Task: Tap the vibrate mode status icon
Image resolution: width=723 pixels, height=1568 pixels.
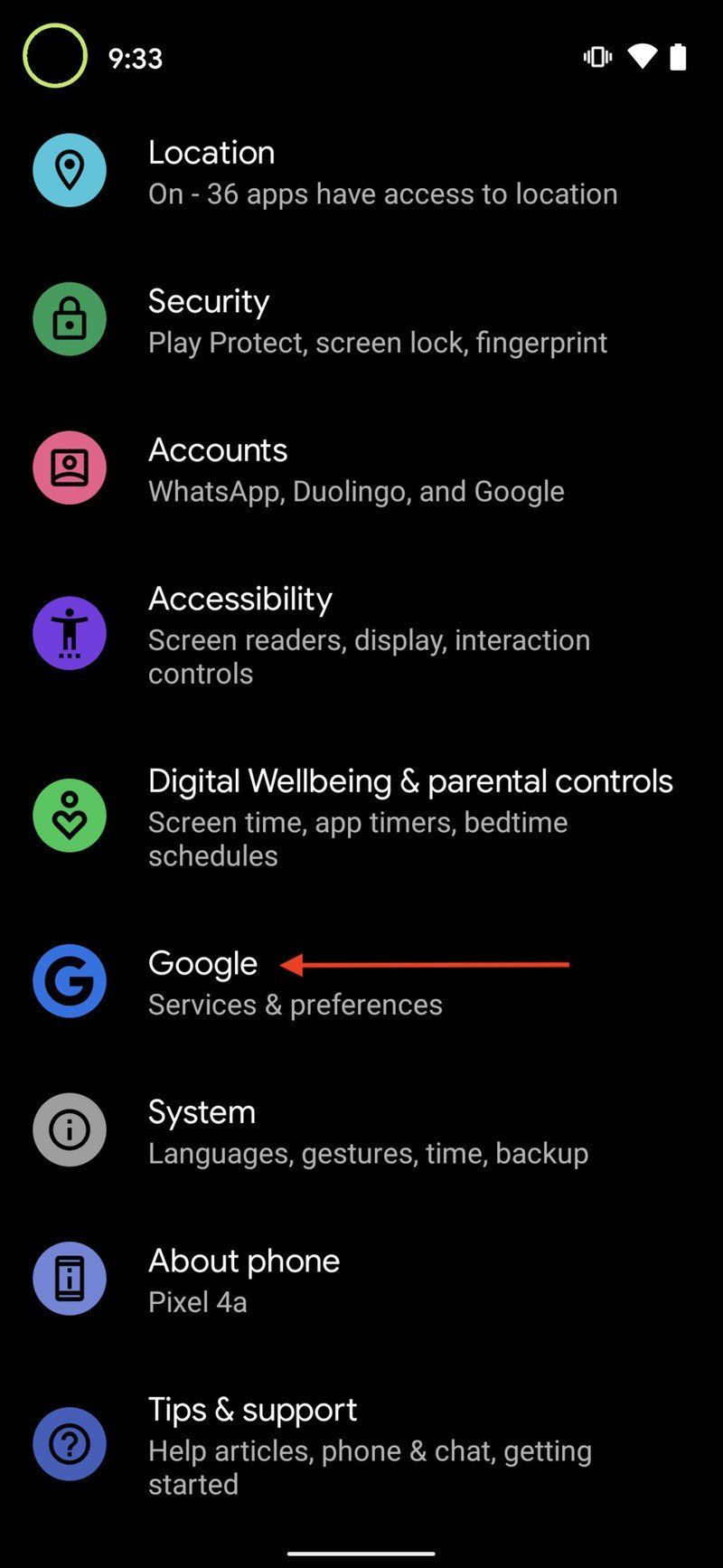Action: click(x=597, y=56)
